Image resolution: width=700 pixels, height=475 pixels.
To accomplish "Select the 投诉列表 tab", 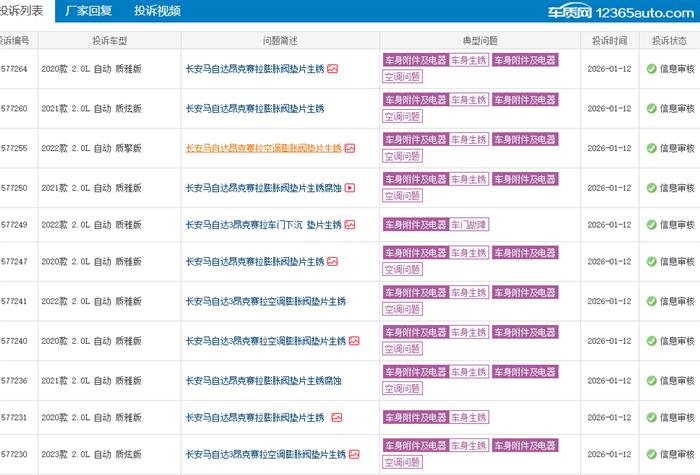I will coord(21,11).
